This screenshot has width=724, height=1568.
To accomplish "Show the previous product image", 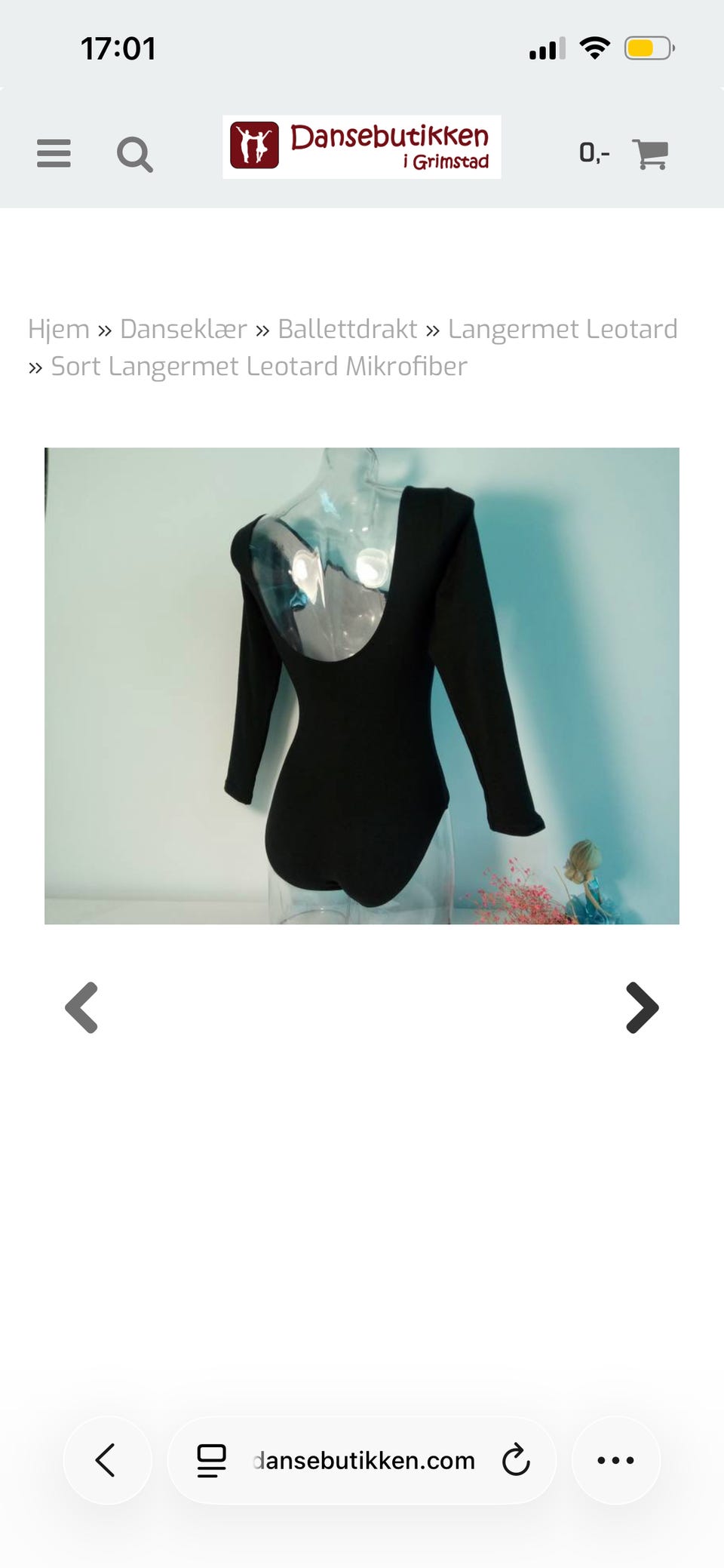I will pyautogui.click(x=81, y=1007).
